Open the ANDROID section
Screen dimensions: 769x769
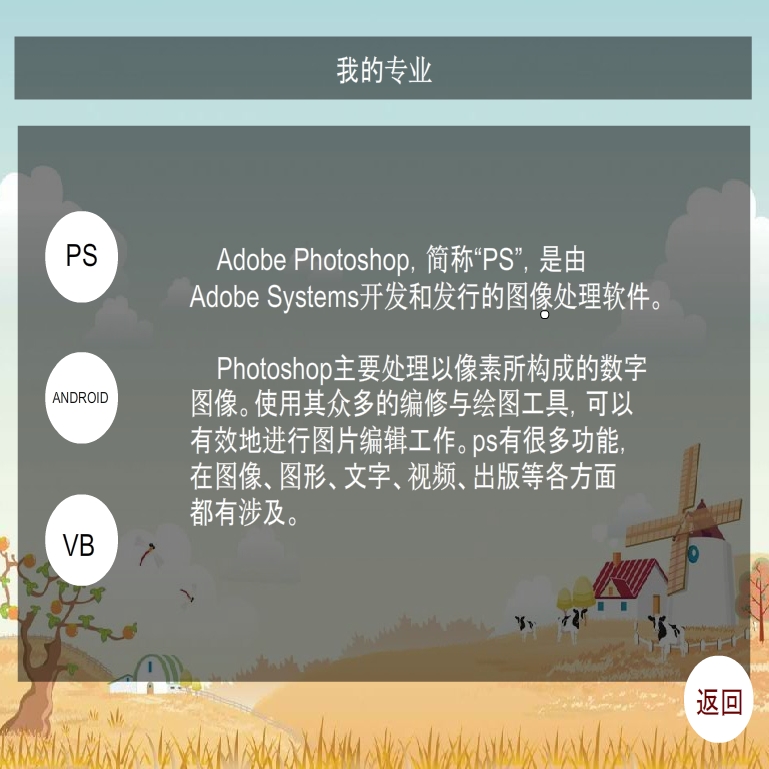(81, 397)
